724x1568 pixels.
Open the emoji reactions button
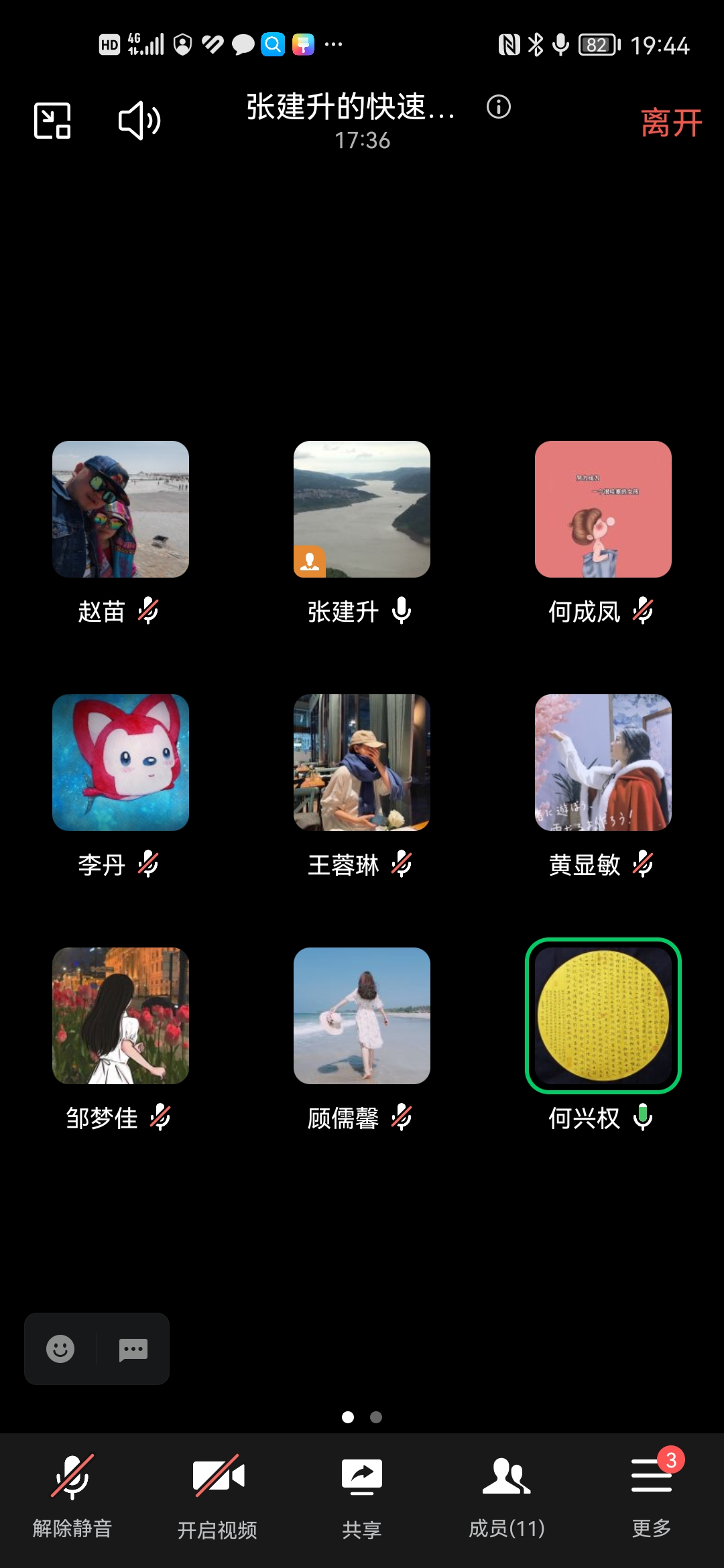(x=60, y=1349)
